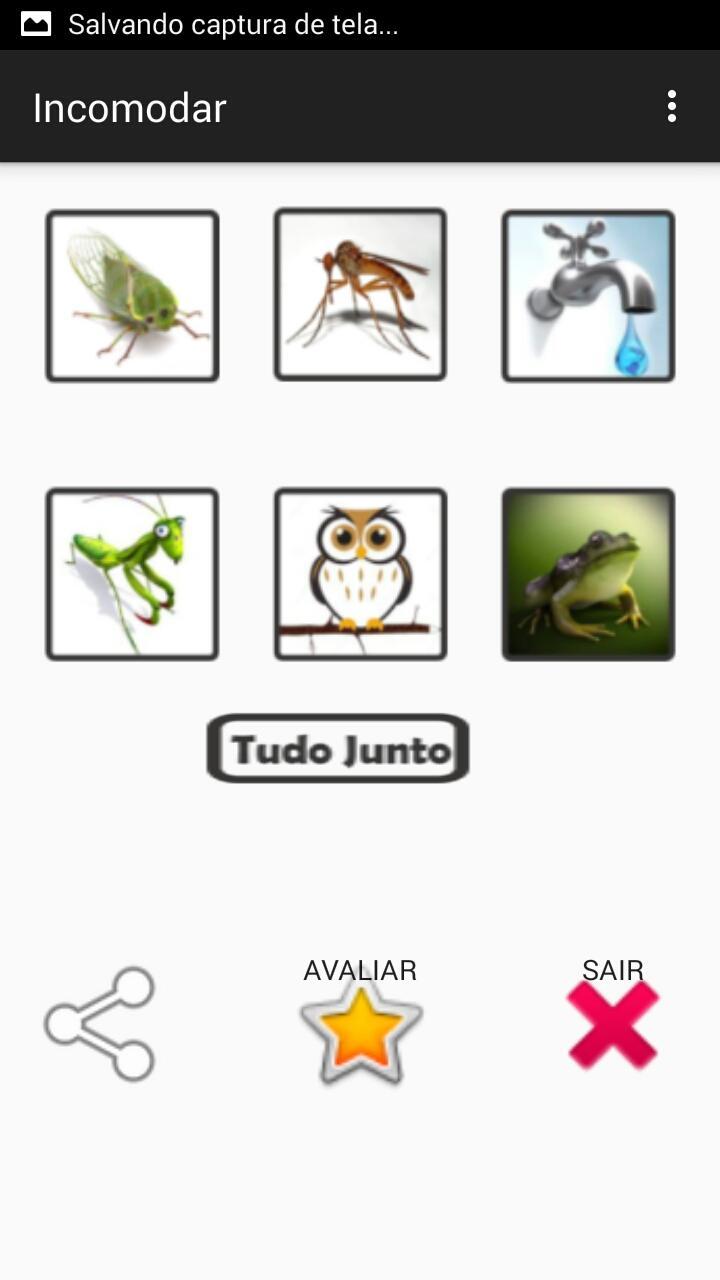Play the dripping faucet sound

587,294
